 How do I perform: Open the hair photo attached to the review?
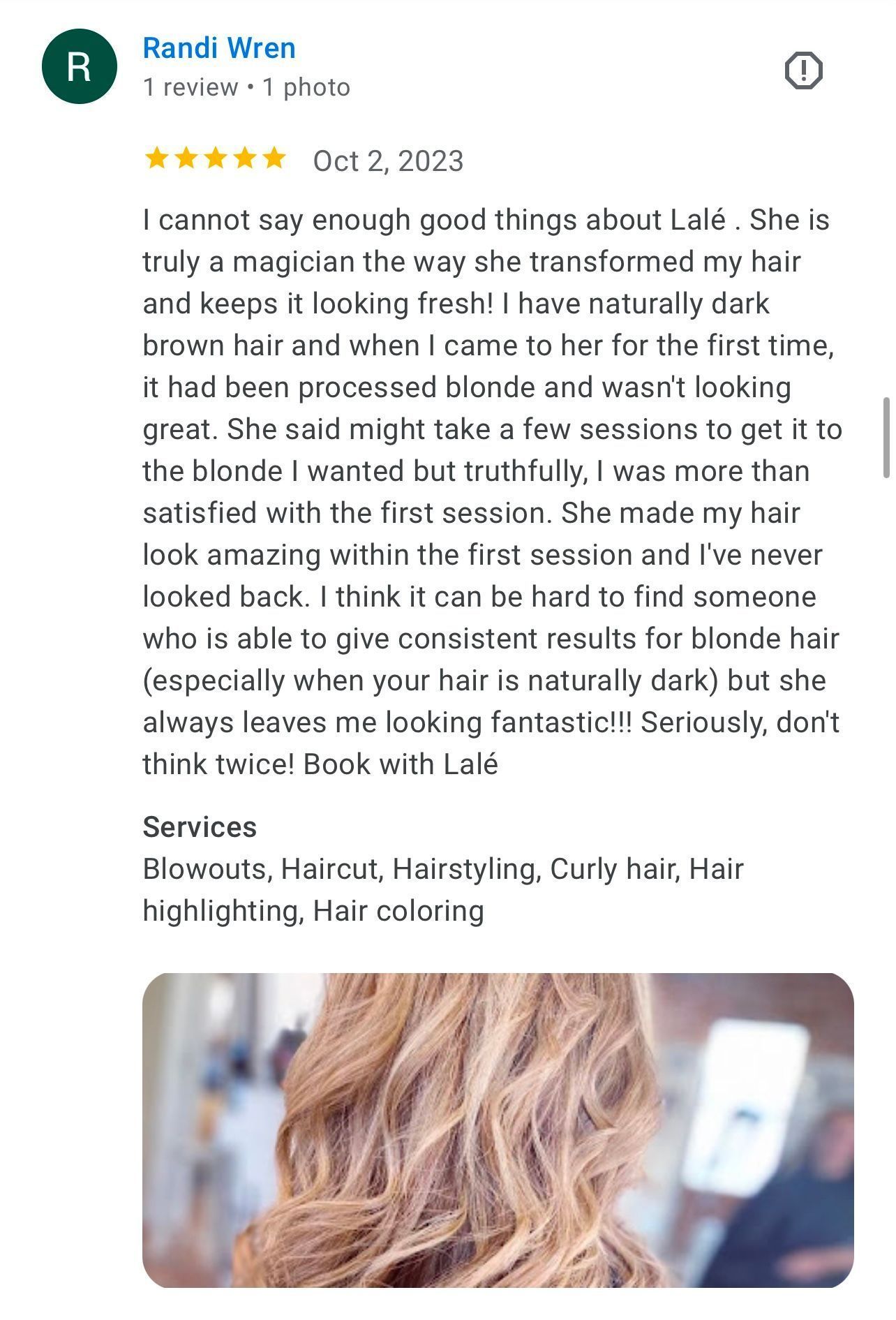(498, 1129)
